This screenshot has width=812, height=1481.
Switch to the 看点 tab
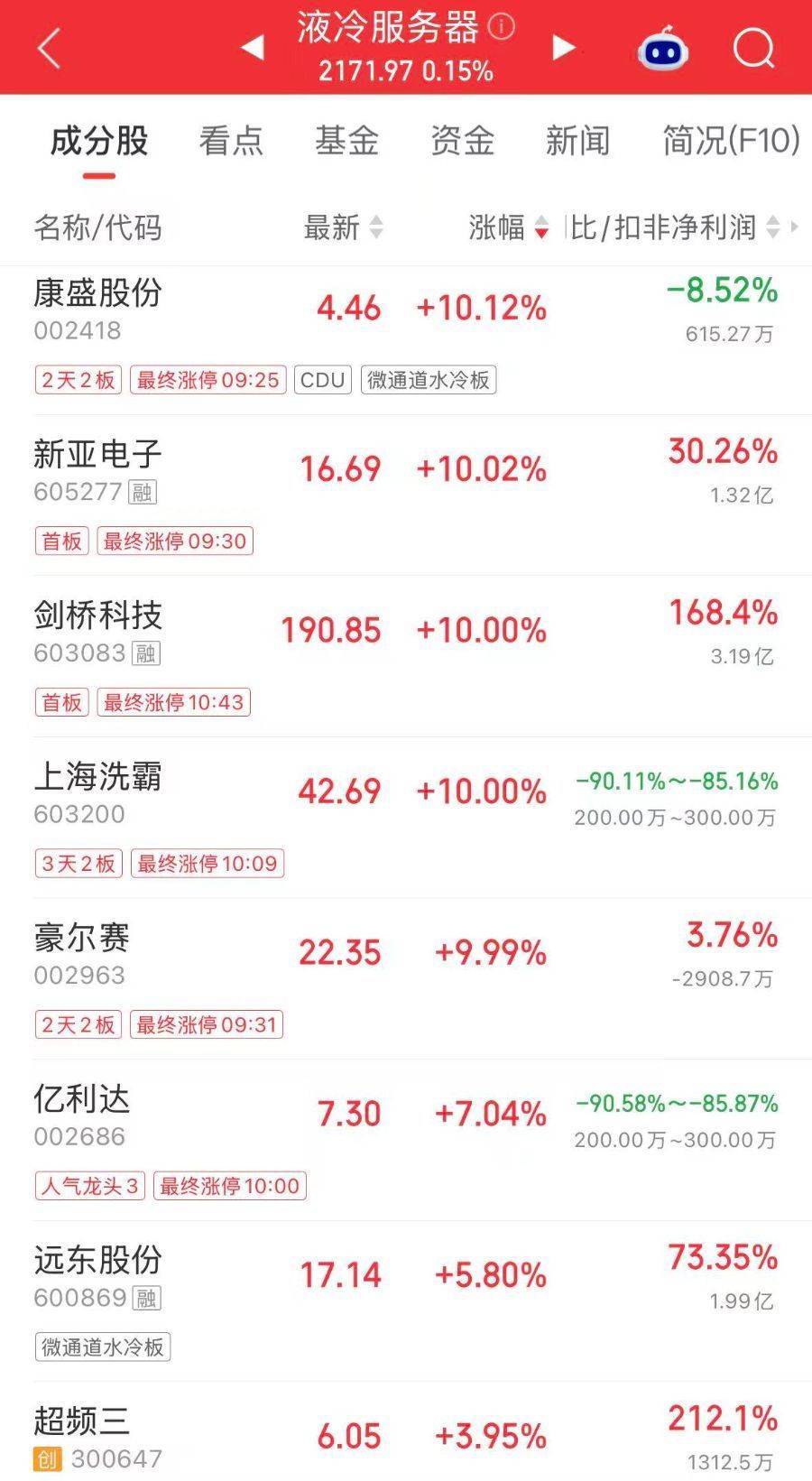point(231,141)
